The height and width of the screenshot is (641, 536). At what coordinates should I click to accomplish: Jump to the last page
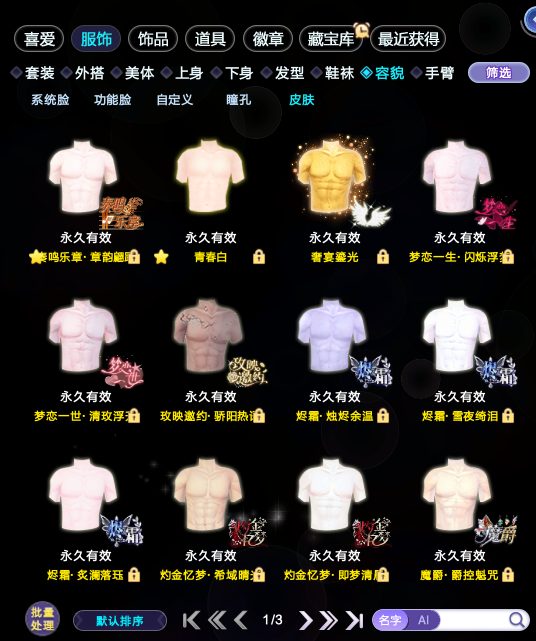tap(355, 621)
